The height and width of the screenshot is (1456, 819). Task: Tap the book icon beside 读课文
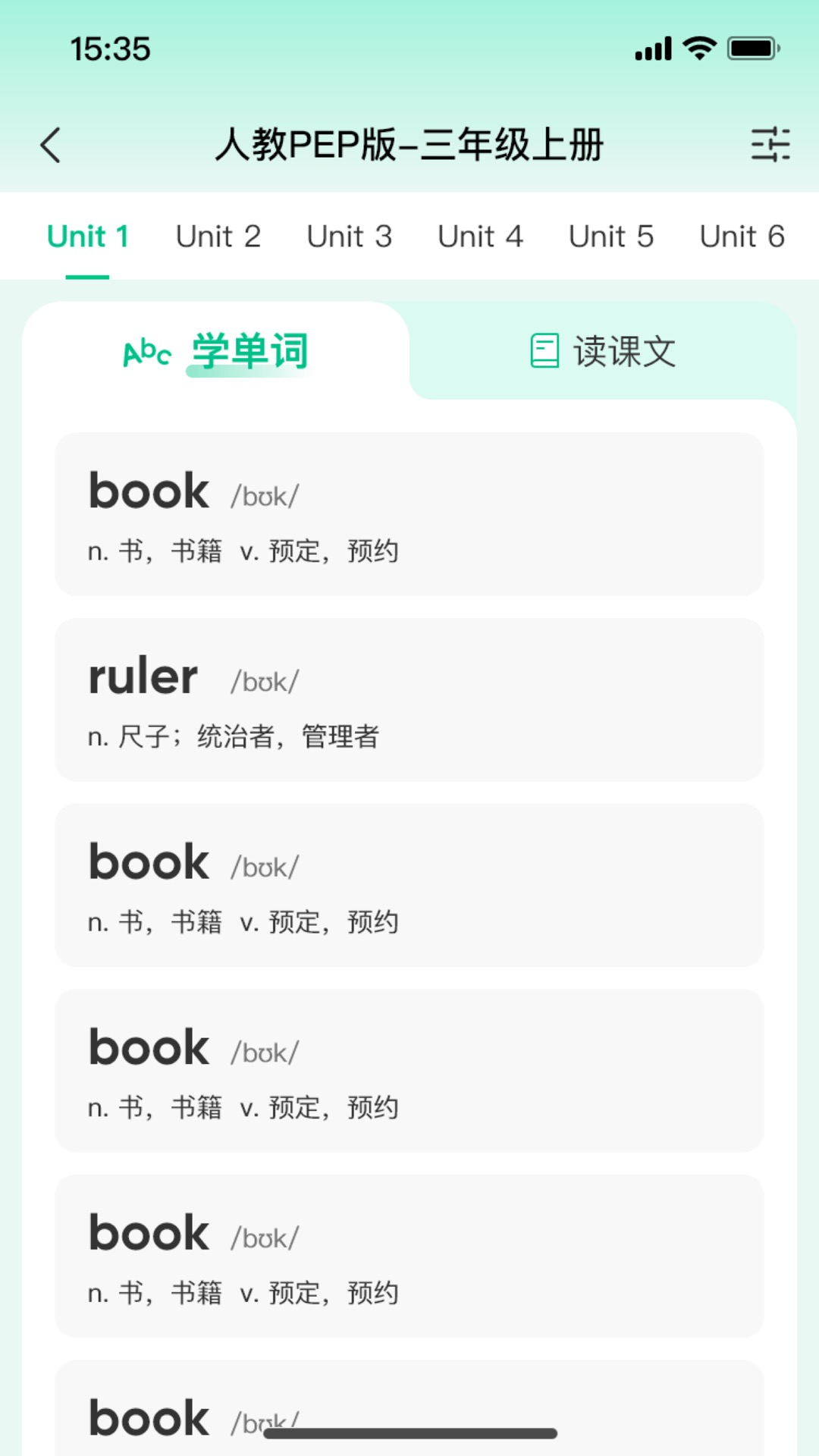pos(543,351)
